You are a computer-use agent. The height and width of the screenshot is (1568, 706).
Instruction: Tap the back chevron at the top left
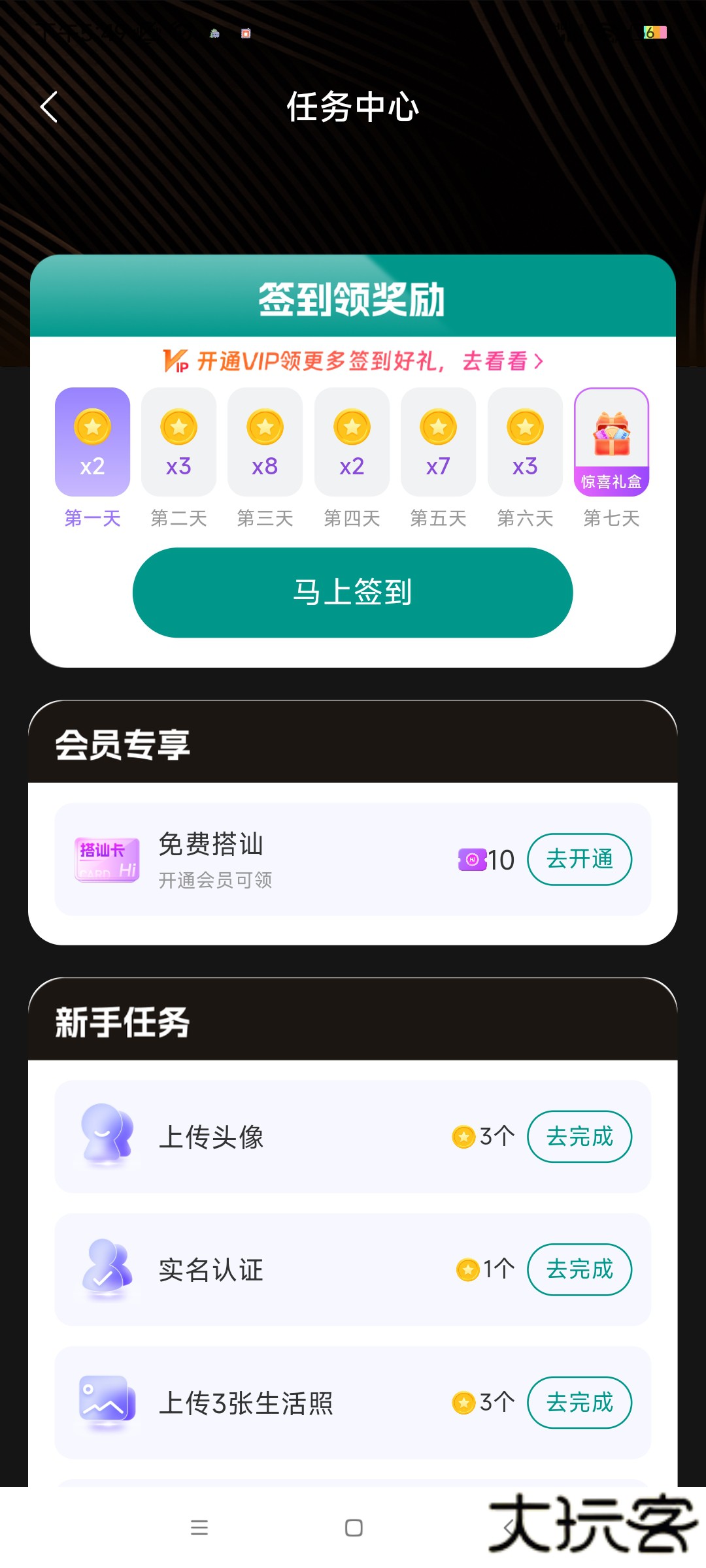(x=48, y=105)
